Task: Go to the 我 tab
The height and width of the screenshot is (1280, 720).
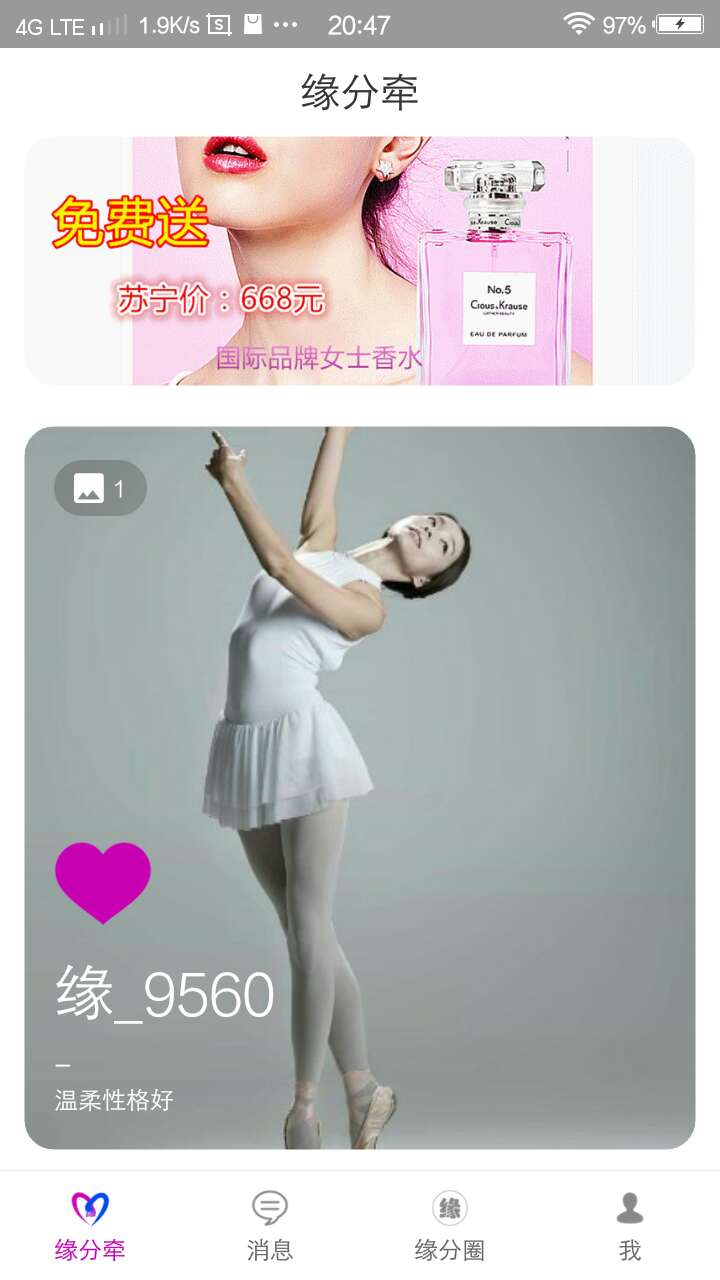Action: click(630, 1226)
